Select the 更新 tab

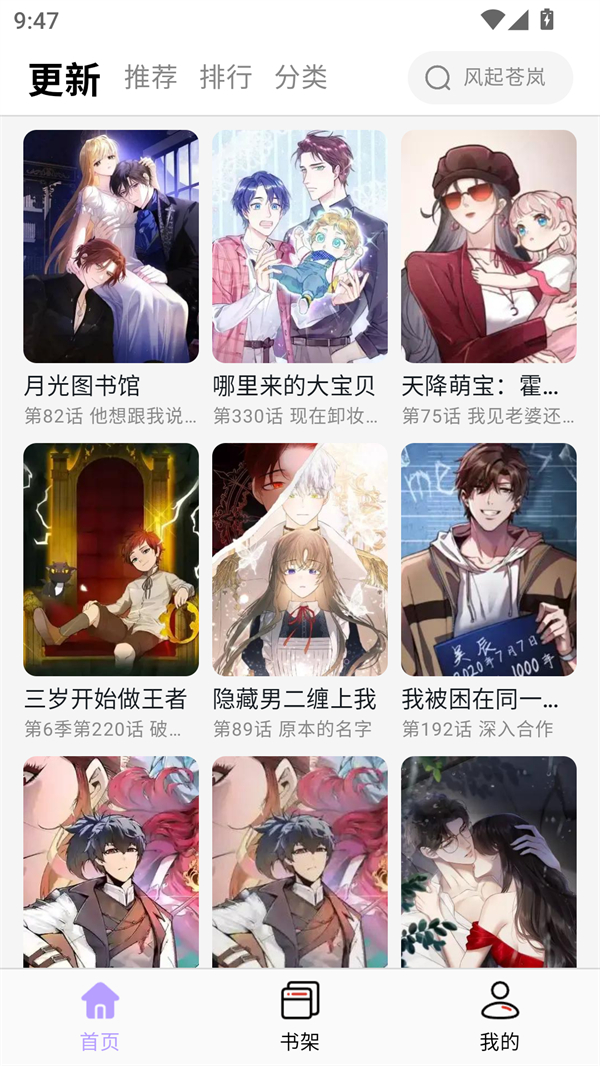coord(64,79)
